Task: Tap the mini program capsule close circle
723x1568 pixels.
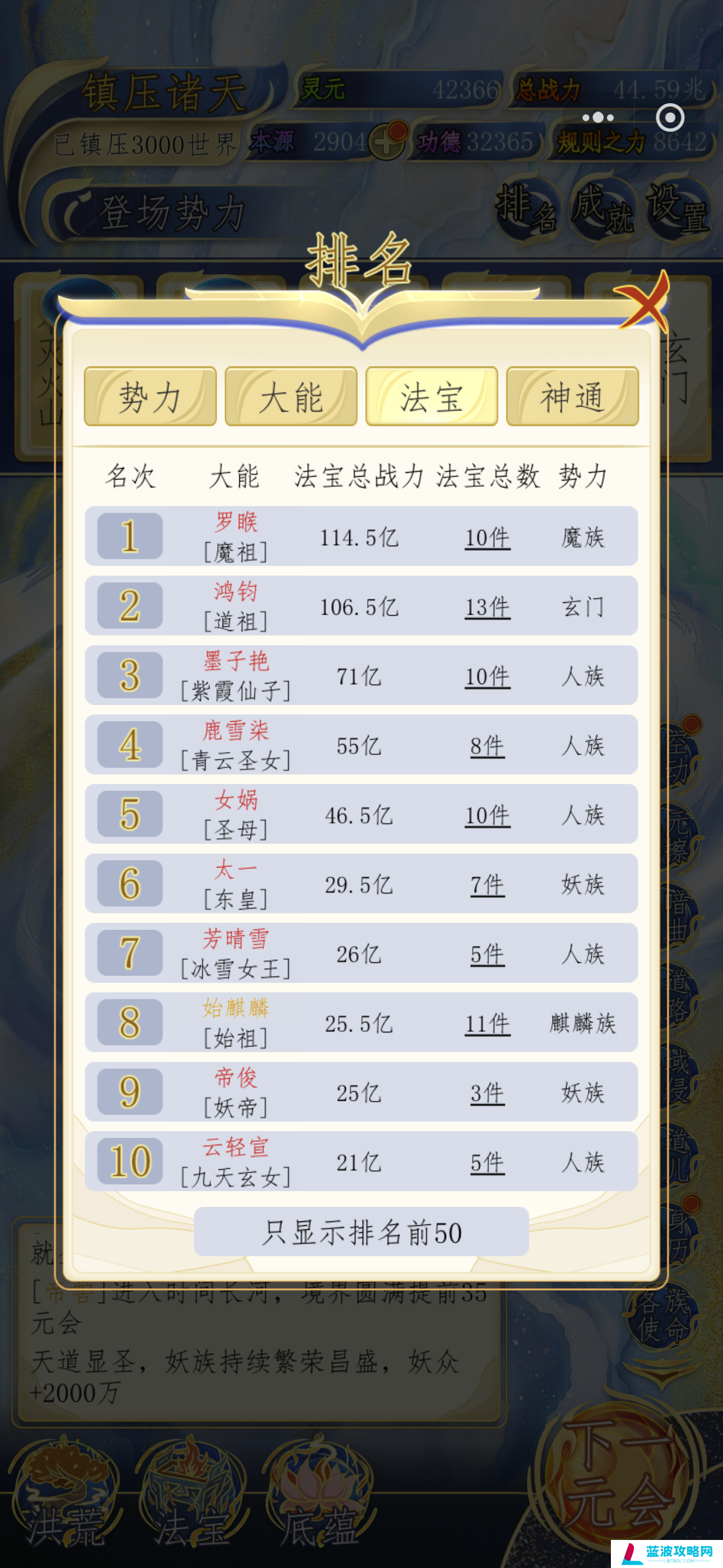Action: [x=670, y=117]
